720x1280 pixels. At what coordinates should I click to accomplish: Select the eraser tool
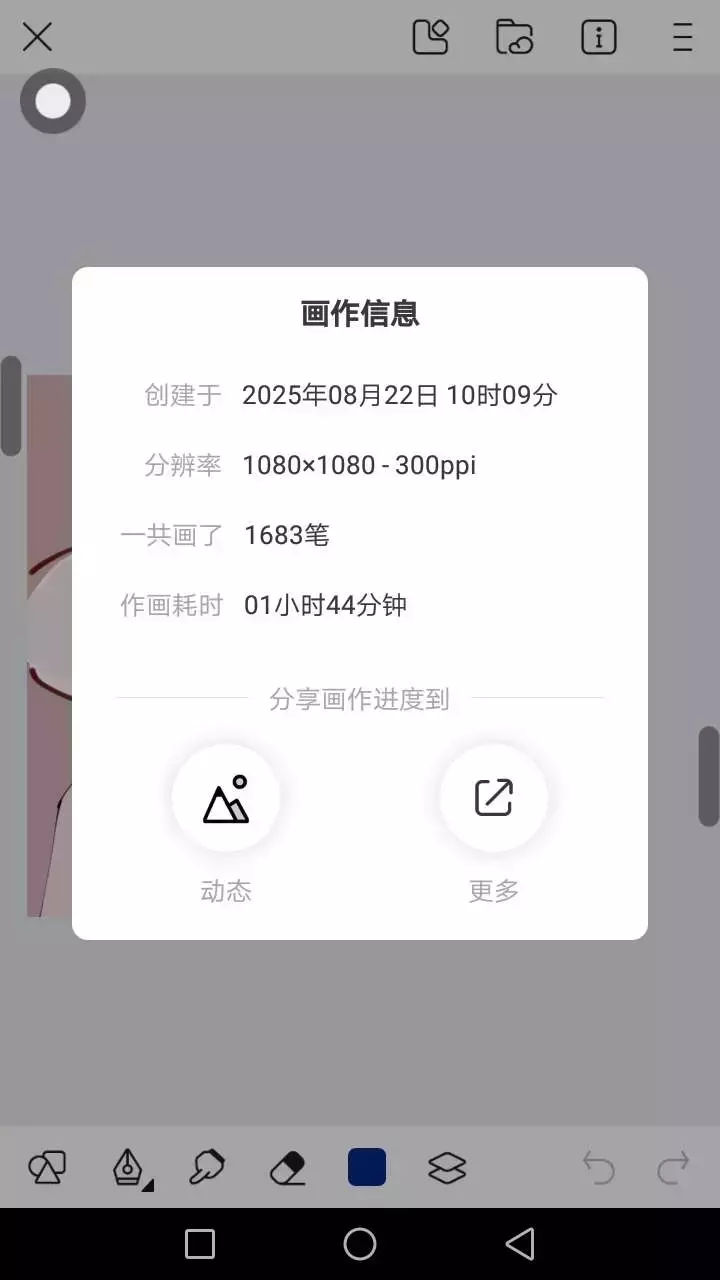click(x=287, y=1167)
